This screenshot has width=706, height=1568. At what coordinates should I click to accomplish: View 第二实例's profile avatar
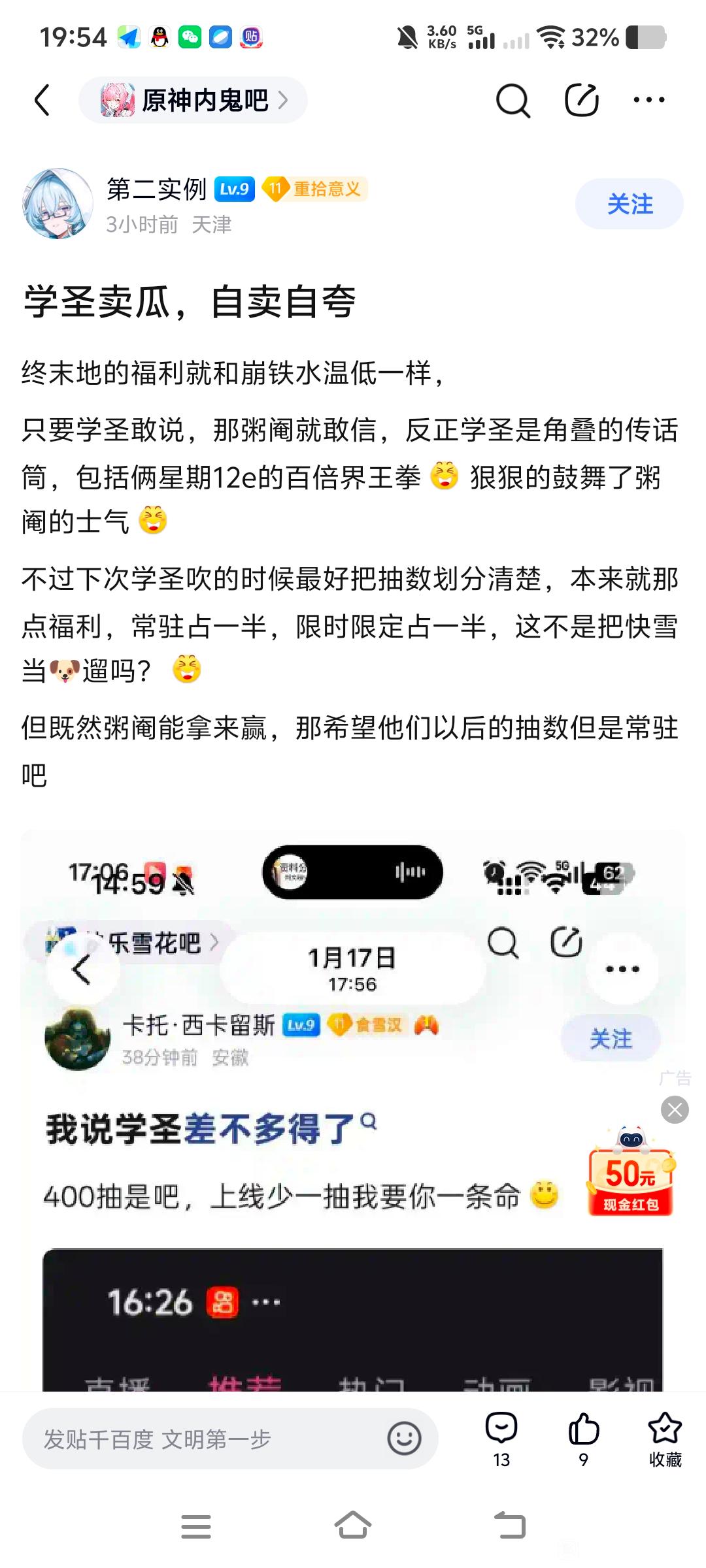(58, 204)
